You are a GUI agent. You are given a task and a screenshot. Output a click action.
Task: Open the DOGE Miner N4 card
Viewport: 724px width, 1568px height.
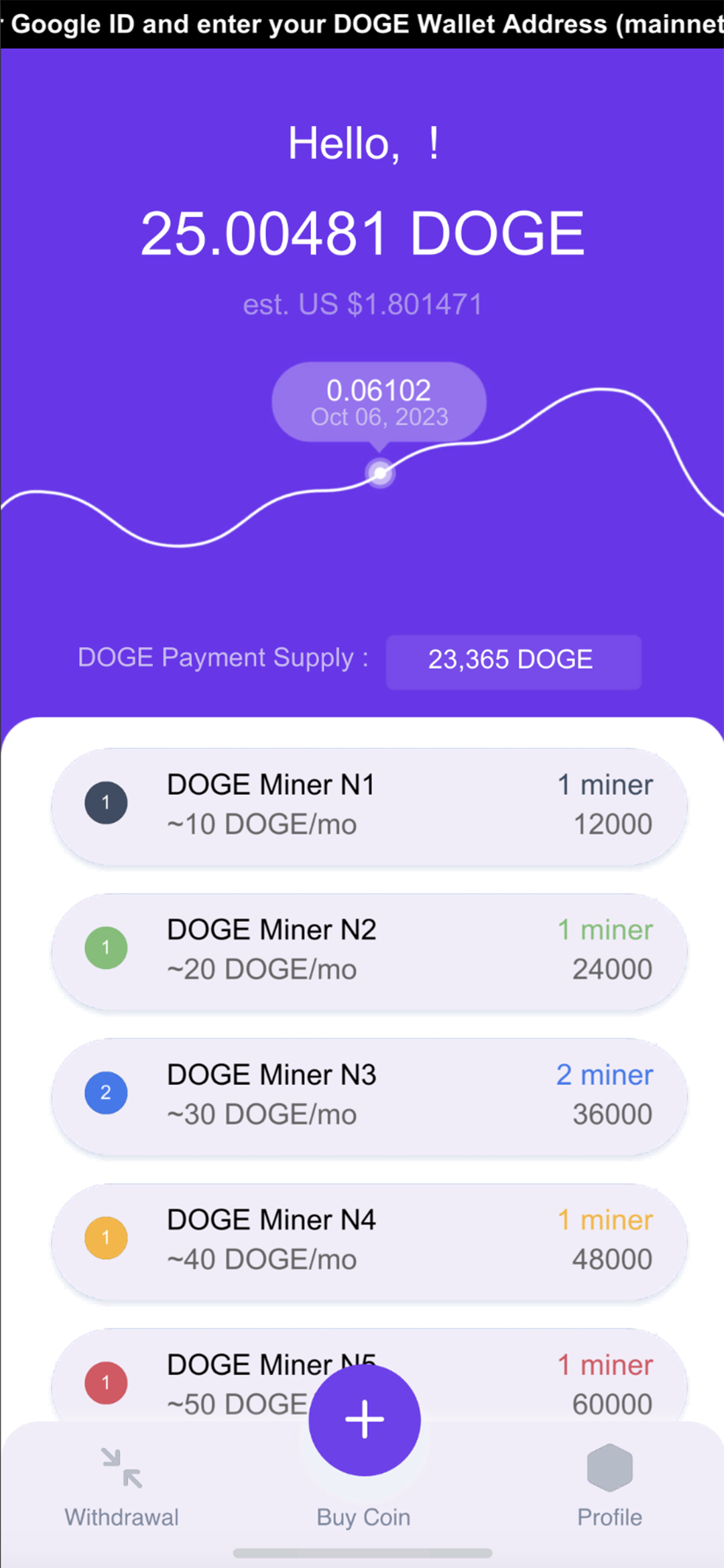[367, 1238]
